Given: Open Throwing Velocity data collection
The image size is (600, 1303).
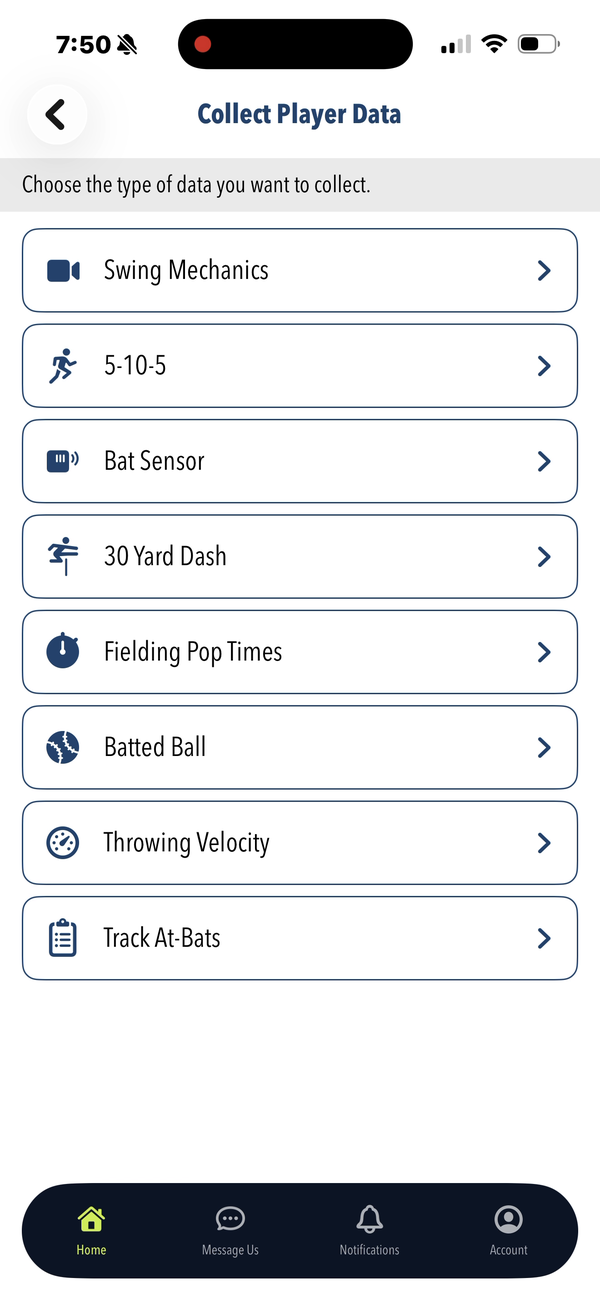Looking at the screenshot, I should (x=300, y=843).
